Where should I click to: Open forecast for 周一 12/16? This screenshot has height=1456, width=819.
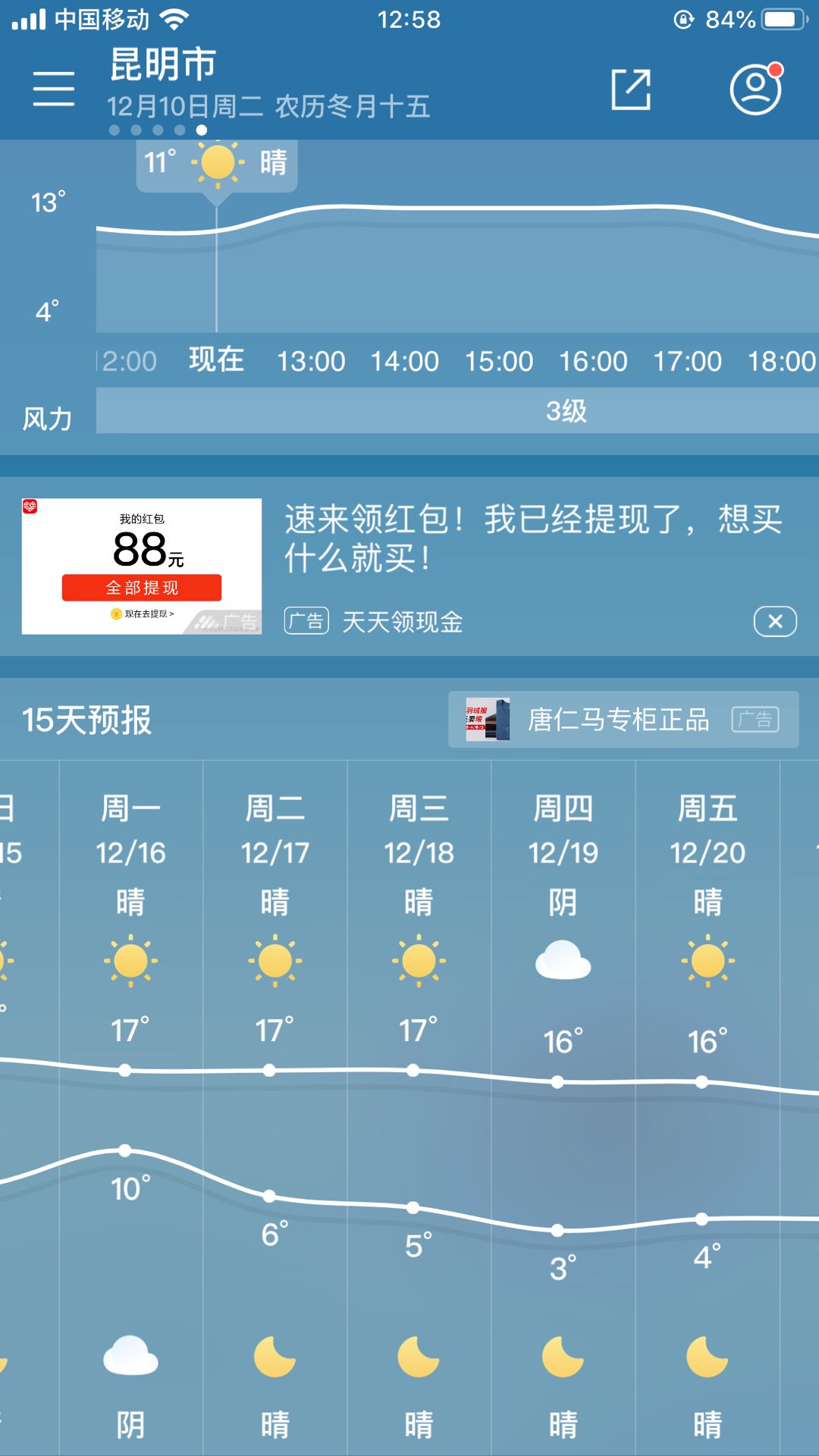[x=131, y=1107]
